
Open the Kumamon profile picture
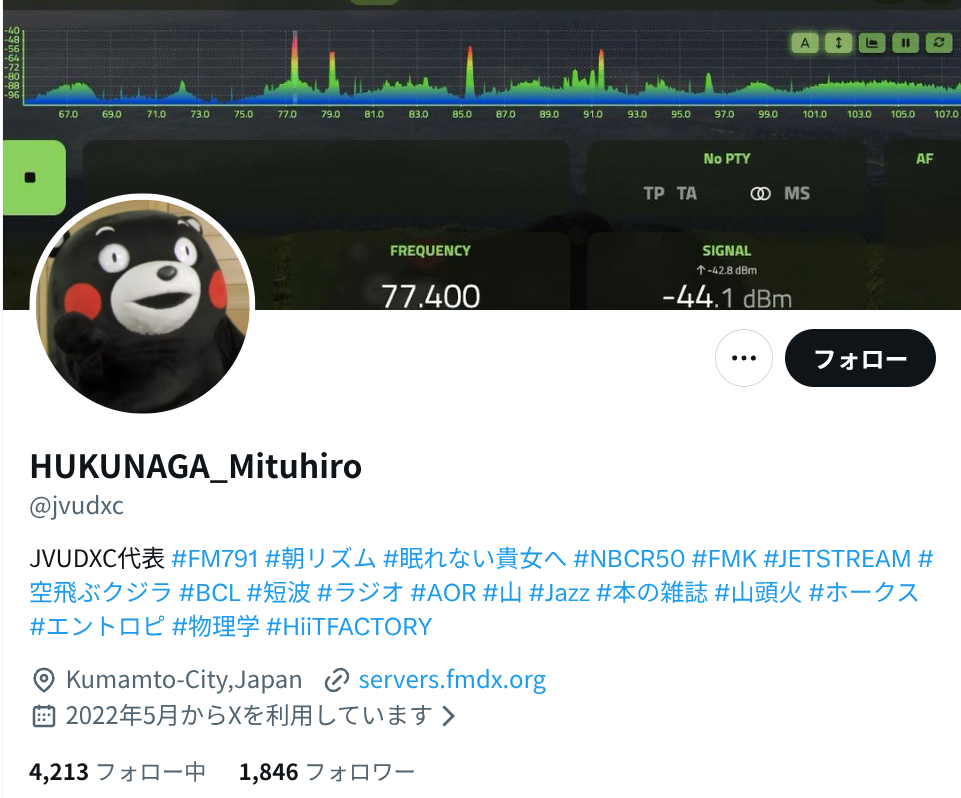(x=143, y=303)
